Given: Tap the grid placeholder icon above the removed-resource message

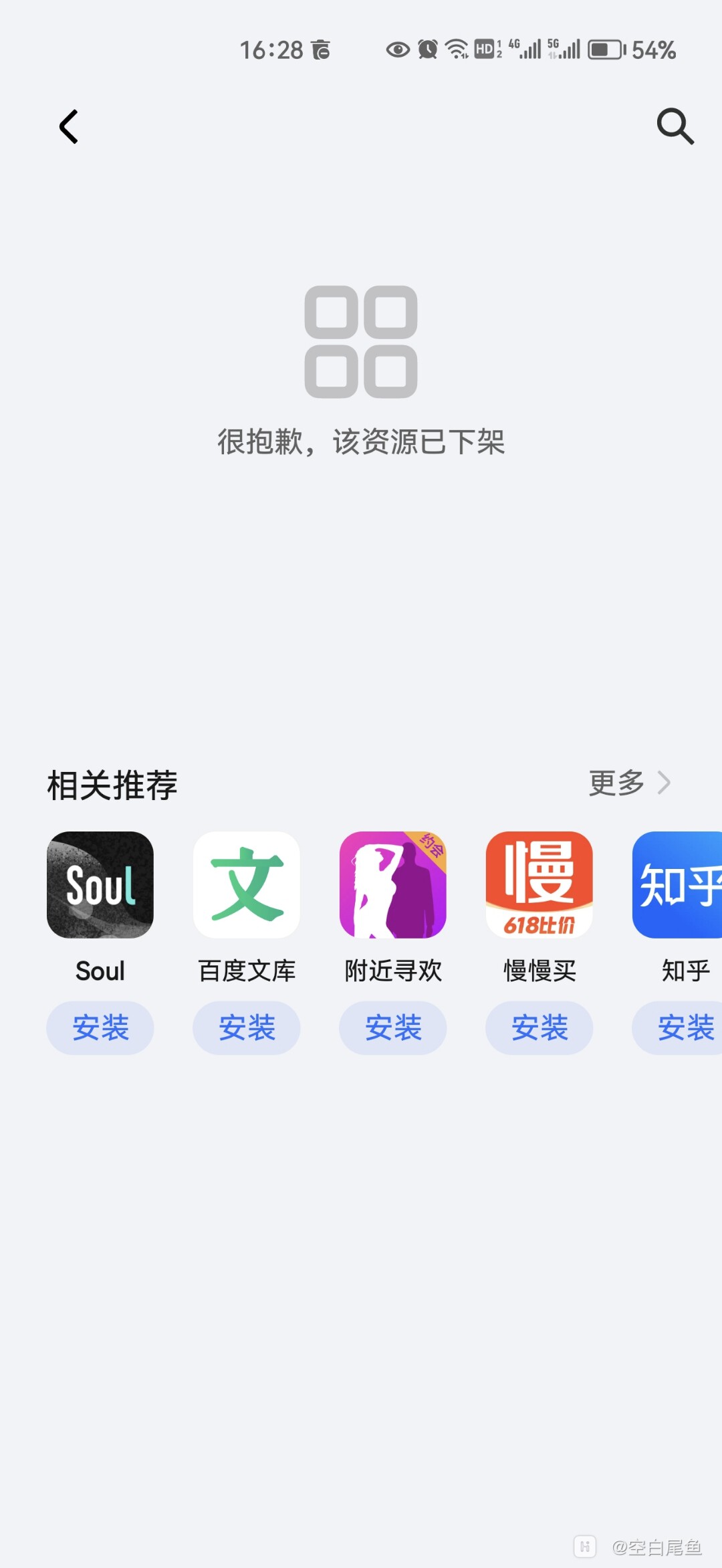Looking at the screenshot, I should pyautogui.click(x=361, y=342).
